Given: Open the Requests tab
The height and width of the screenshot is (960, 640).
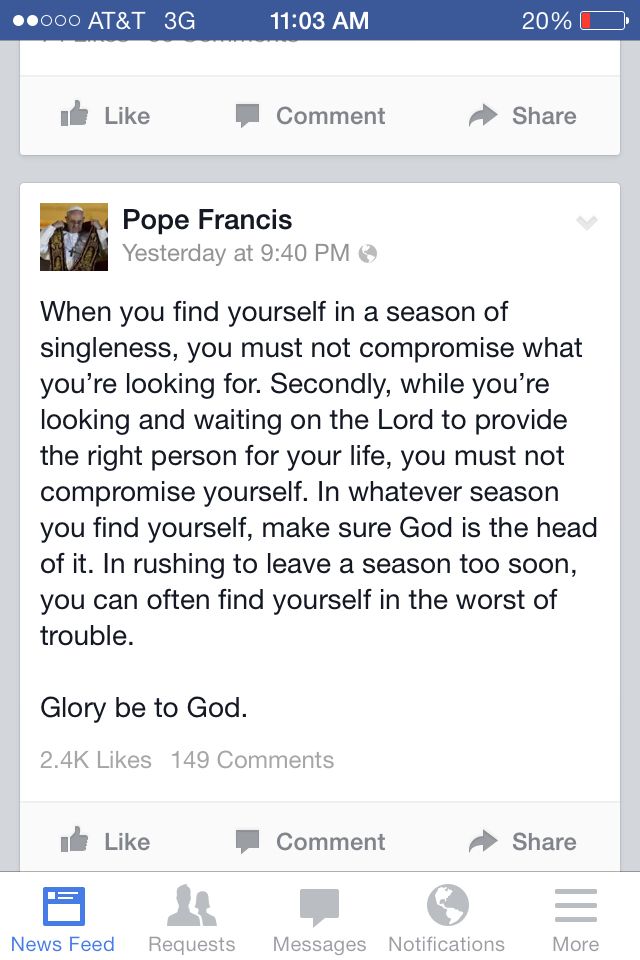Looking at the screenshot, I should [x=191, y=920].
